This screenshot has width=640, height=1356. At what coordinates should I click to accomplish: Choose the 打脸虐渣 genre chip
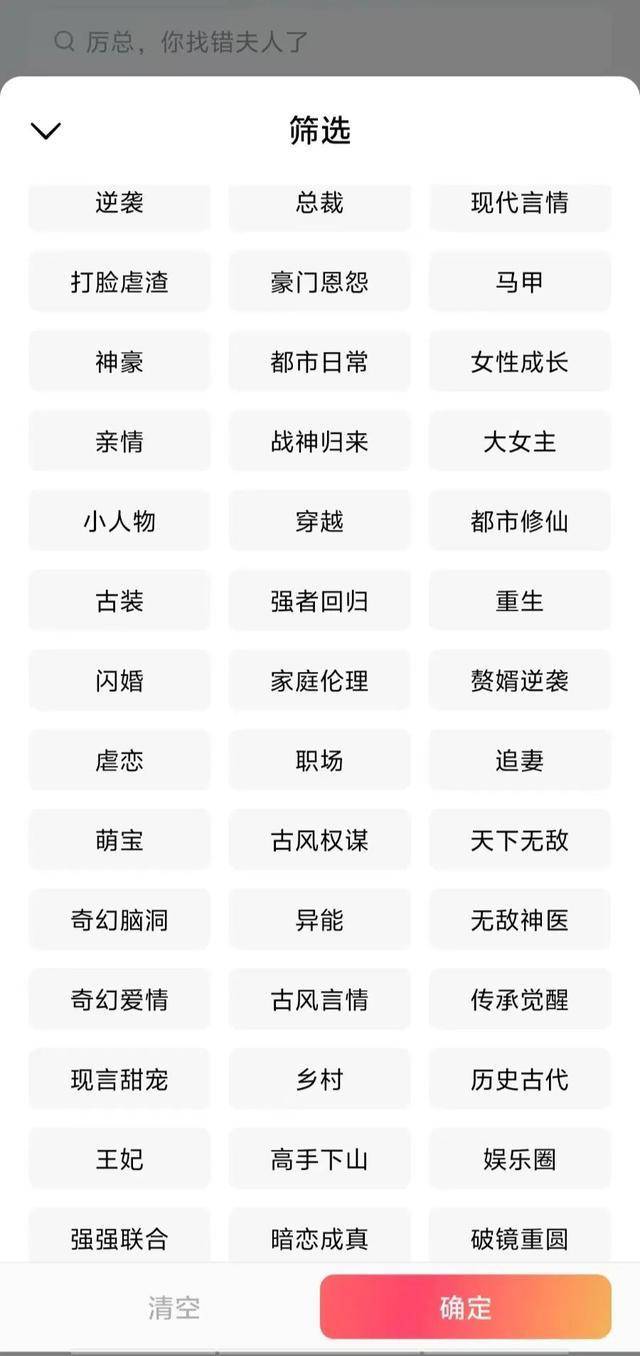(120, 281)
